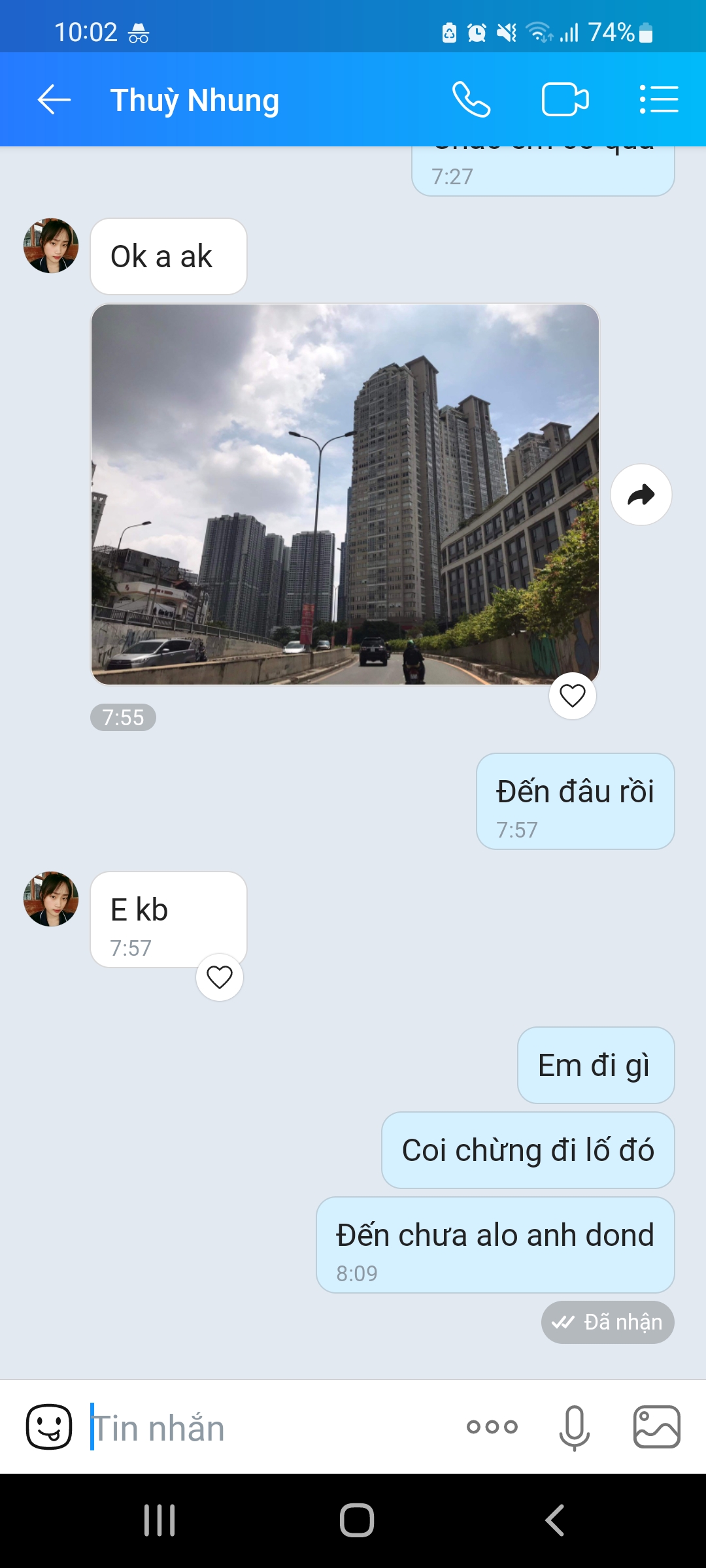
Task: Record a voice message
Action: [575, 1427]
